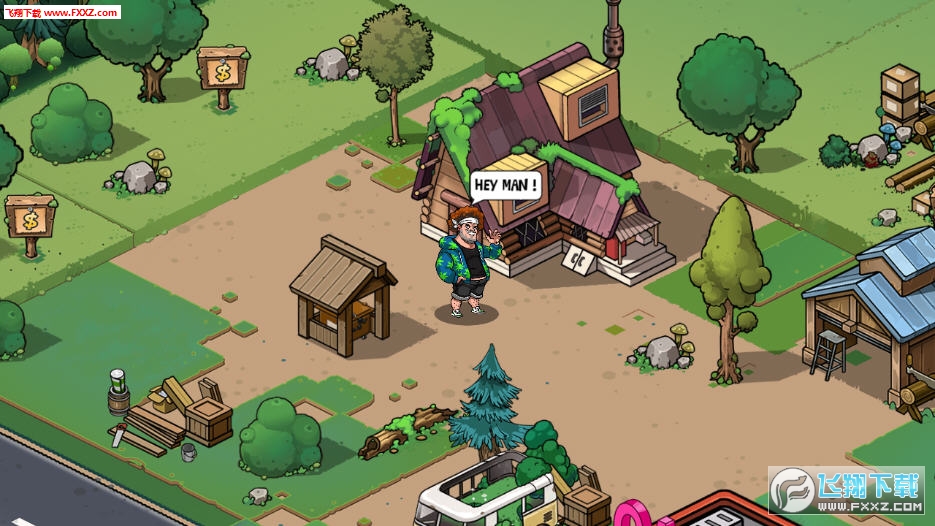Buy land via dollar sign beside the big tree
This screenshot has height=526, width=935.
(x=222, y=70)
